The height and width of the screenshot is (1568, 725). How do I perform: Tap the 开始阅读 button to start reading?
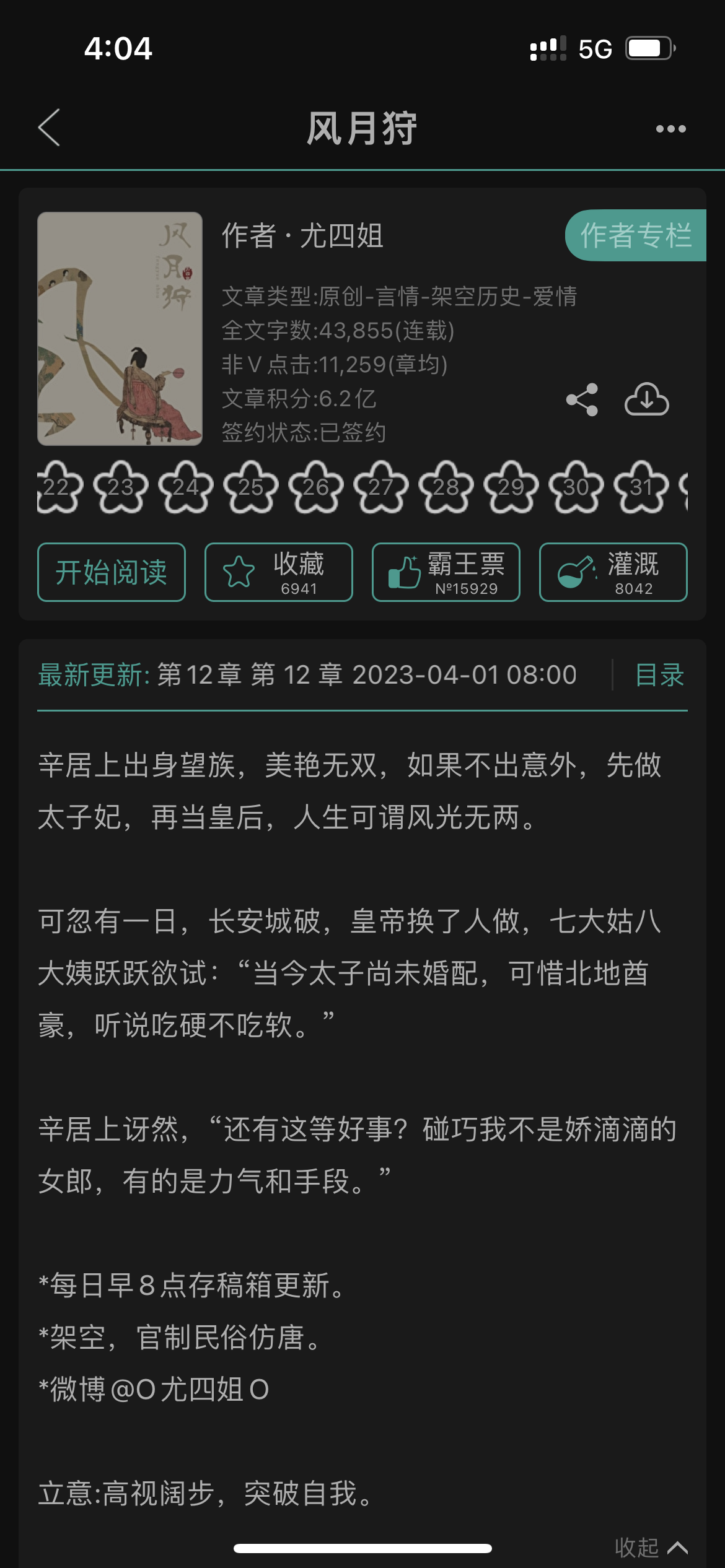112,572
